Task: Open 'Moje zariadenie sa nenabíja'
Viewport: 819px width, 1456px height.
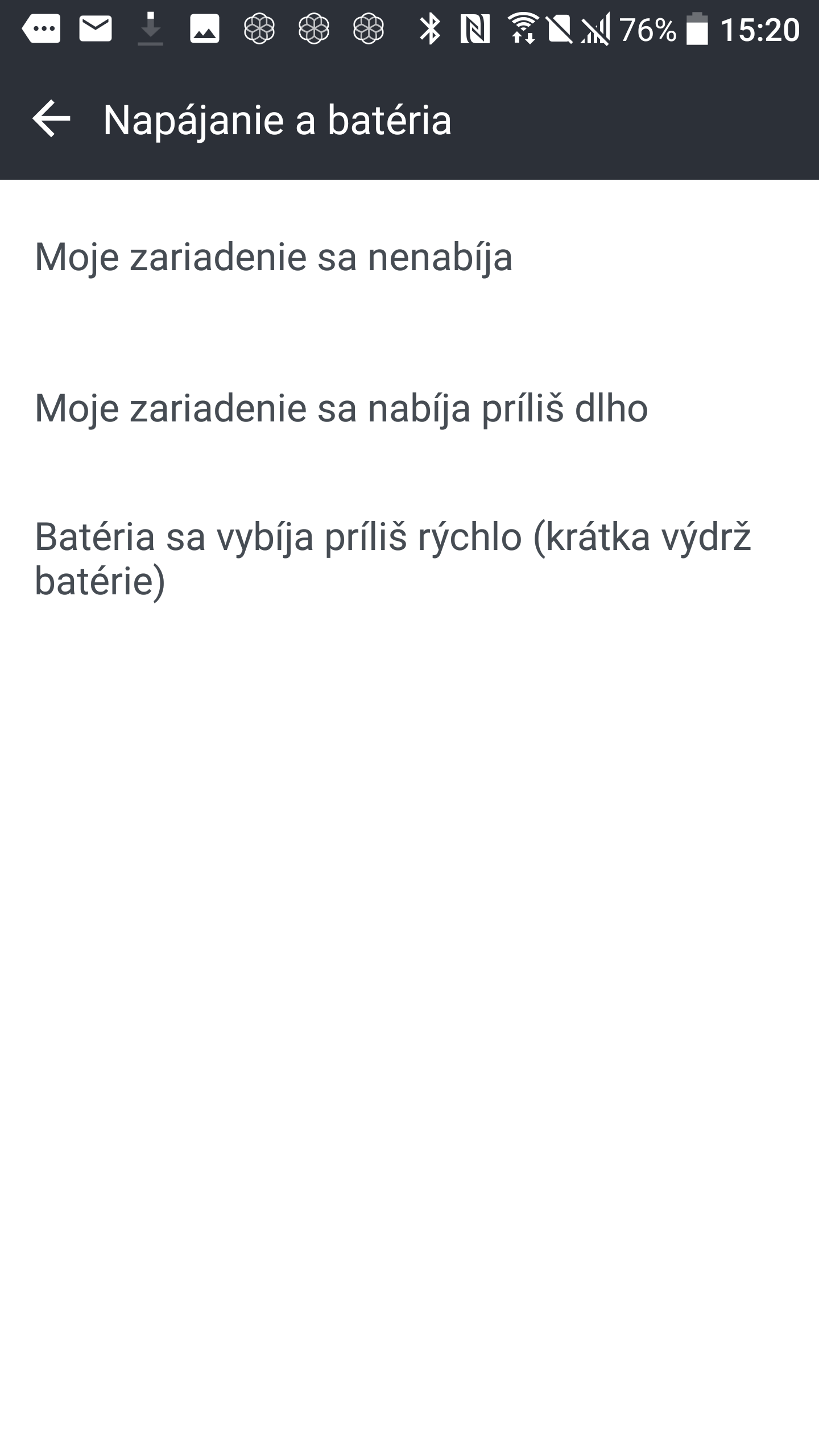Action: (x=409, y=257)
